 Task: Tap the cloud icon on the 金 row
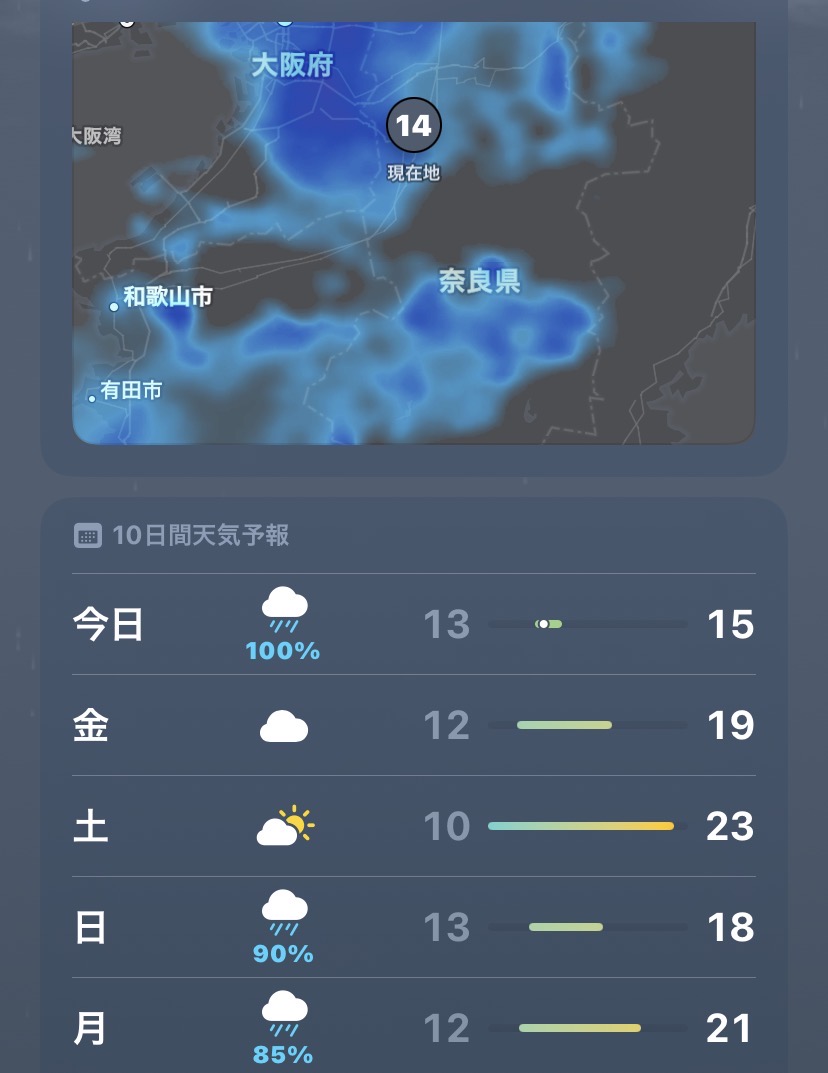coord(283,725)
